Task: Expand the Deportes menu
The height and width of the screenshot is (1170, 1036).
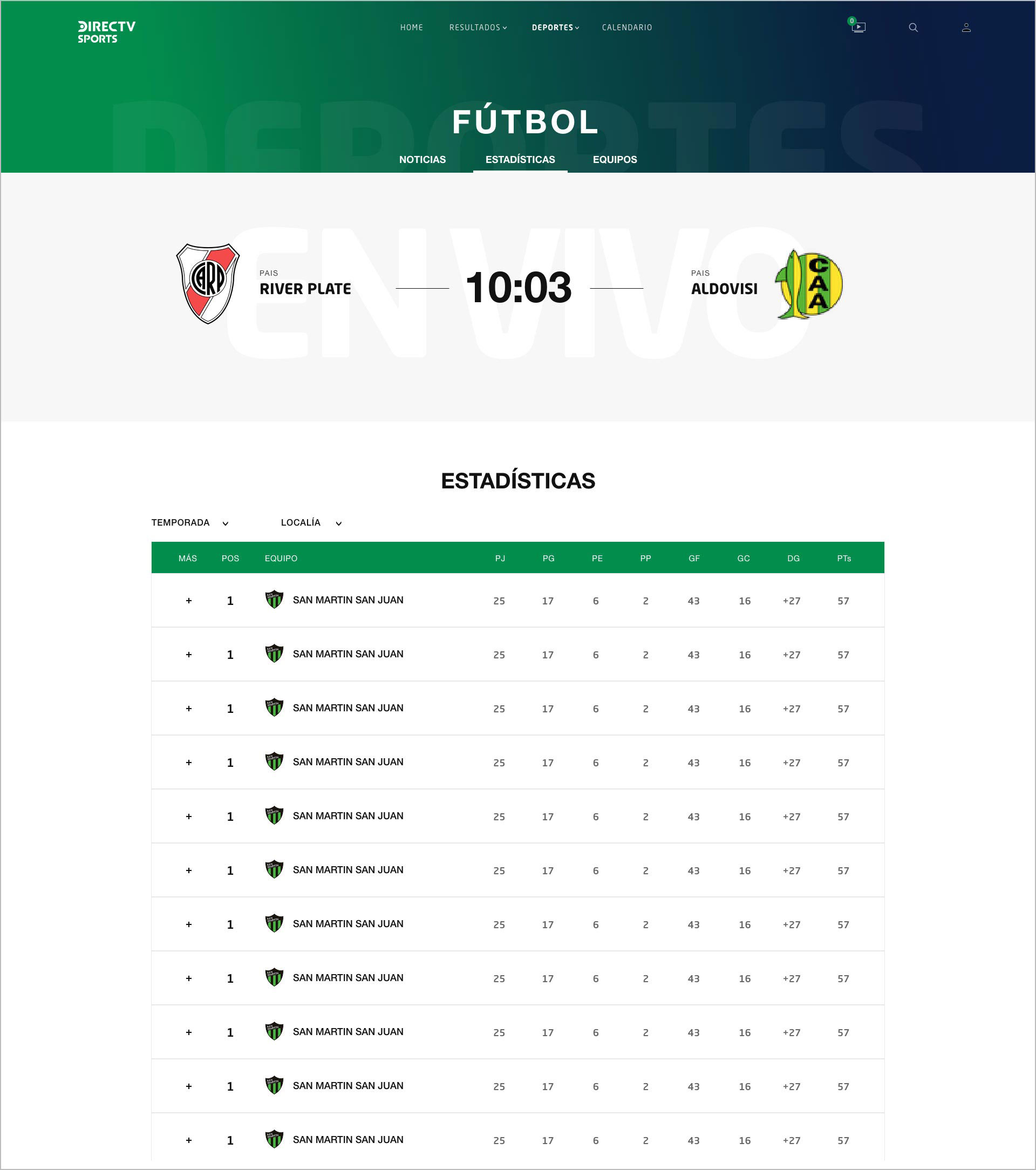Action: point(555,28)
